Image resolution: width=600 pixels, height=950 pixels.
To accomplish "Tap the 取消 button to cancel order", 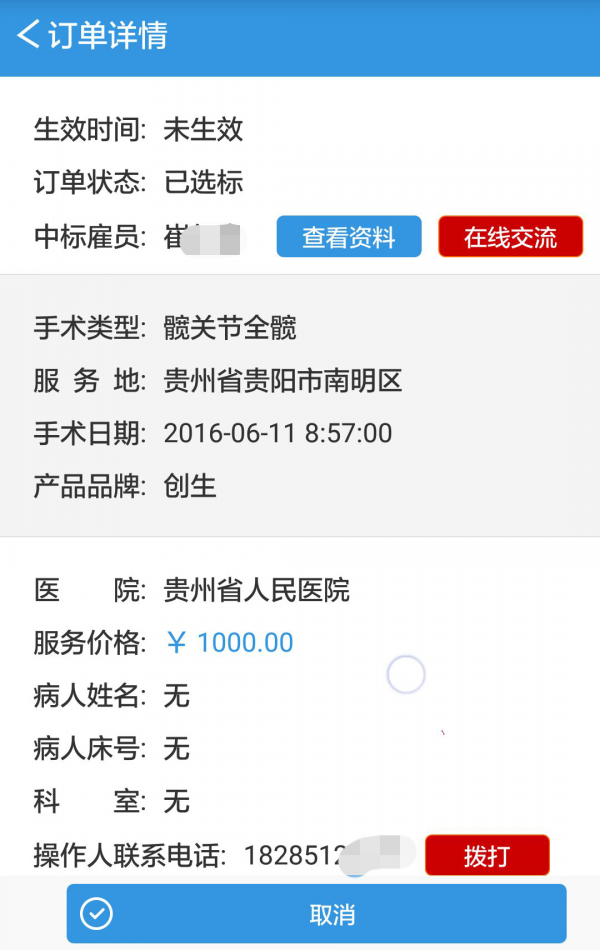I will [x=316, y=914].
